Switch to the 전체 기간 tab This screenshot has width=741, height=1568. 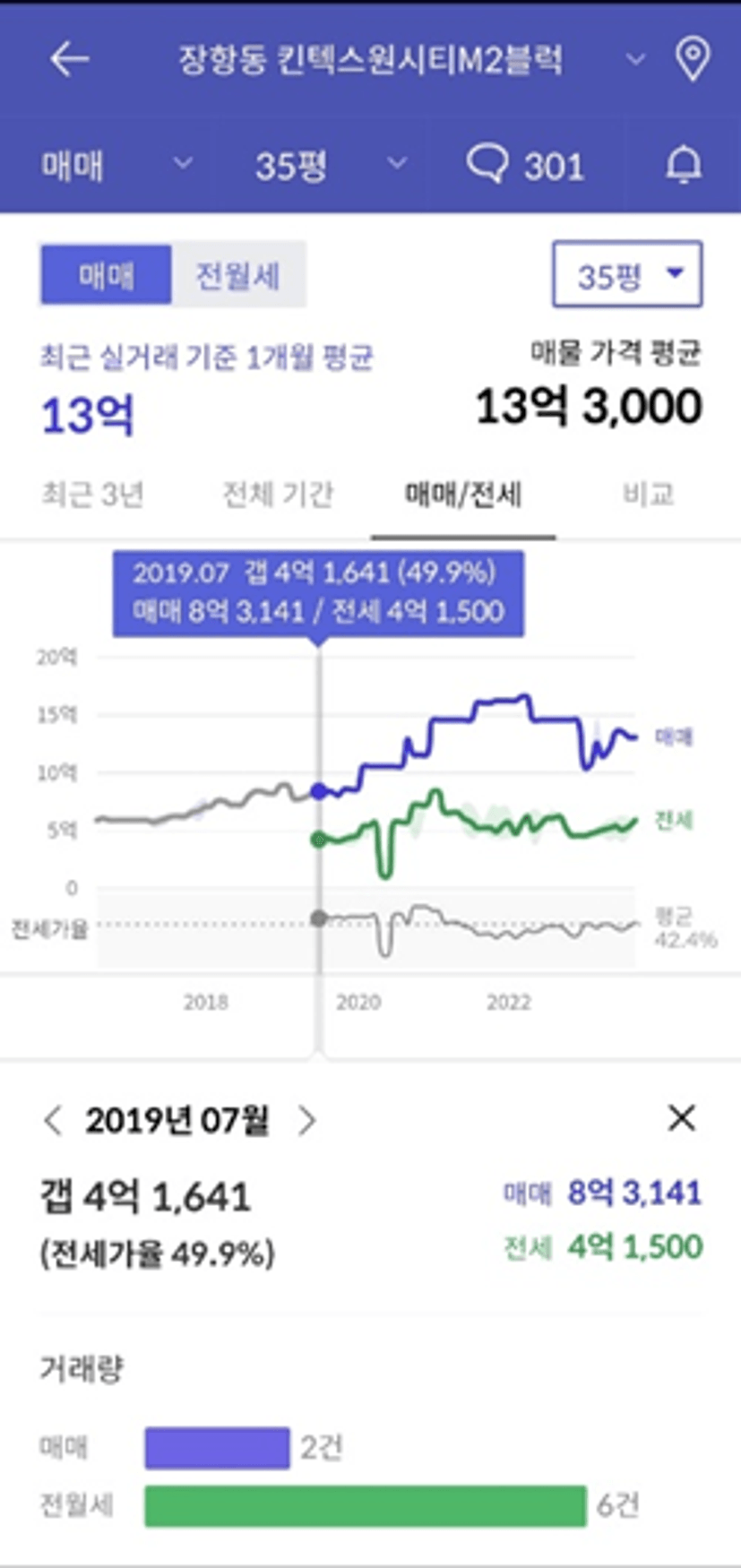click(x=278, y=494)
